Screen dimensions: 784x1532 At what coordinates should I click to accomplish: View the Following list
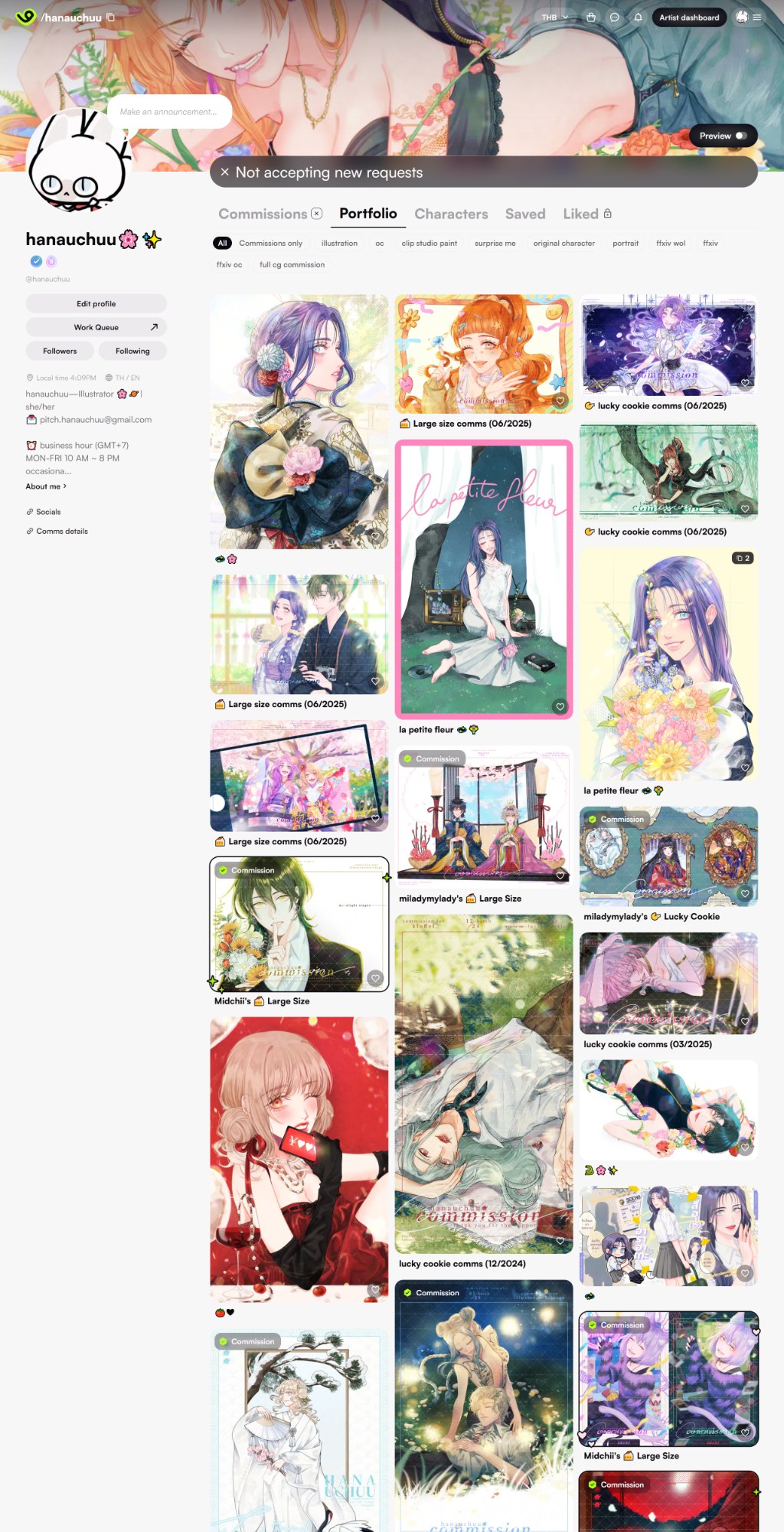click(132, 351)
